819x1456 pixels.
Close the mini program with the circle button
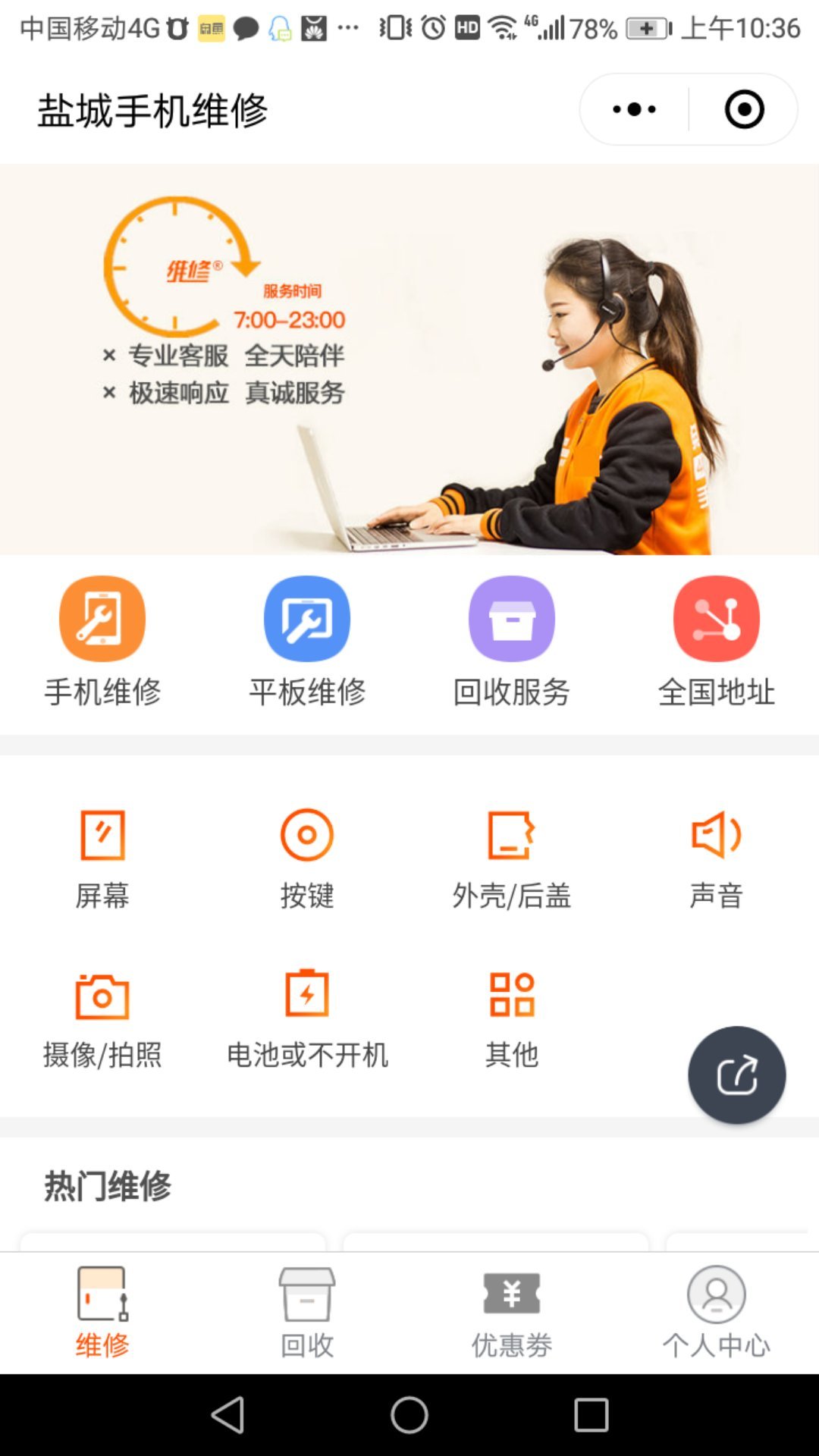click(x=744, y=109)
